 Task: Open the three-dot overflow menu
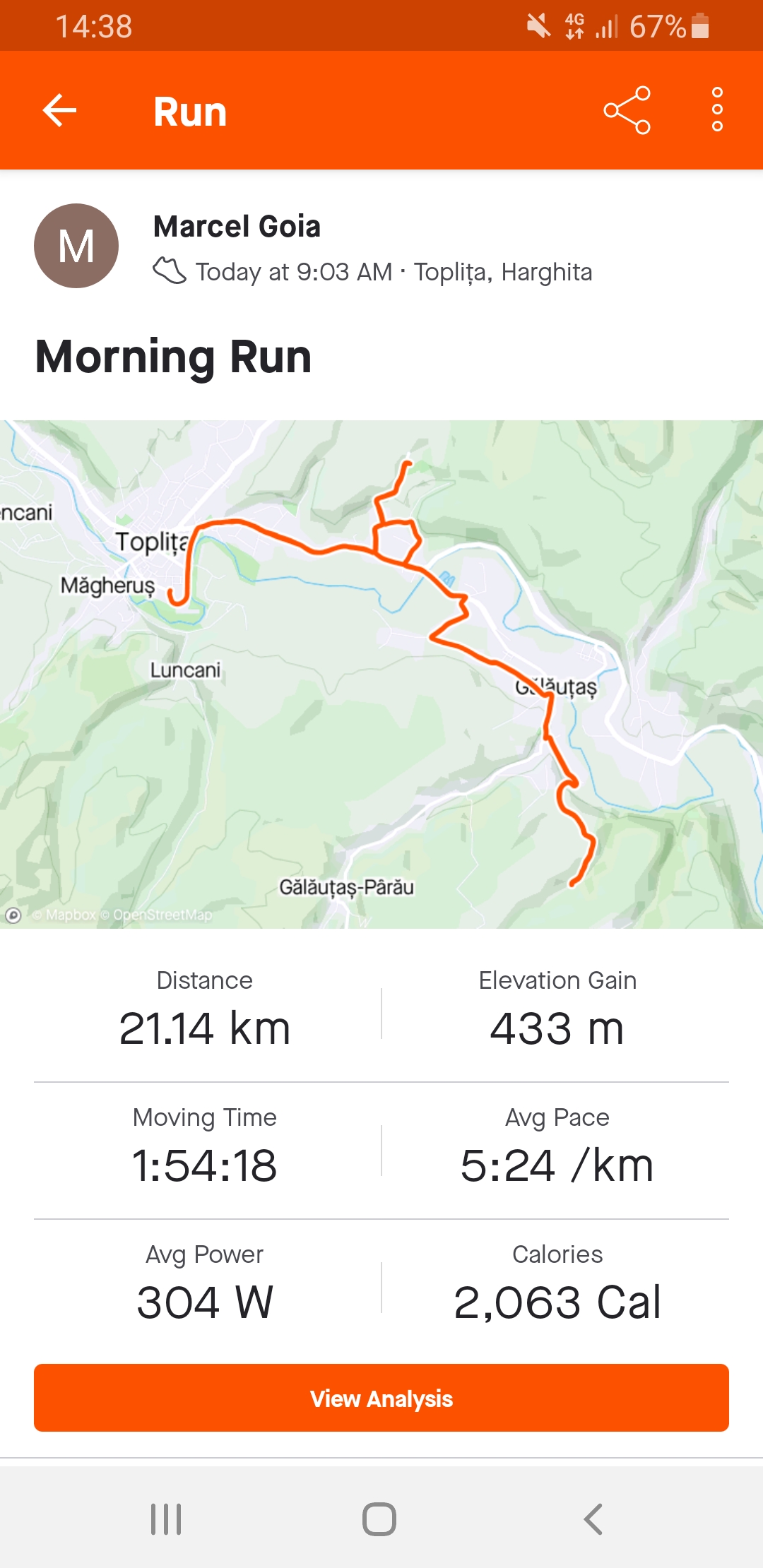717,110
